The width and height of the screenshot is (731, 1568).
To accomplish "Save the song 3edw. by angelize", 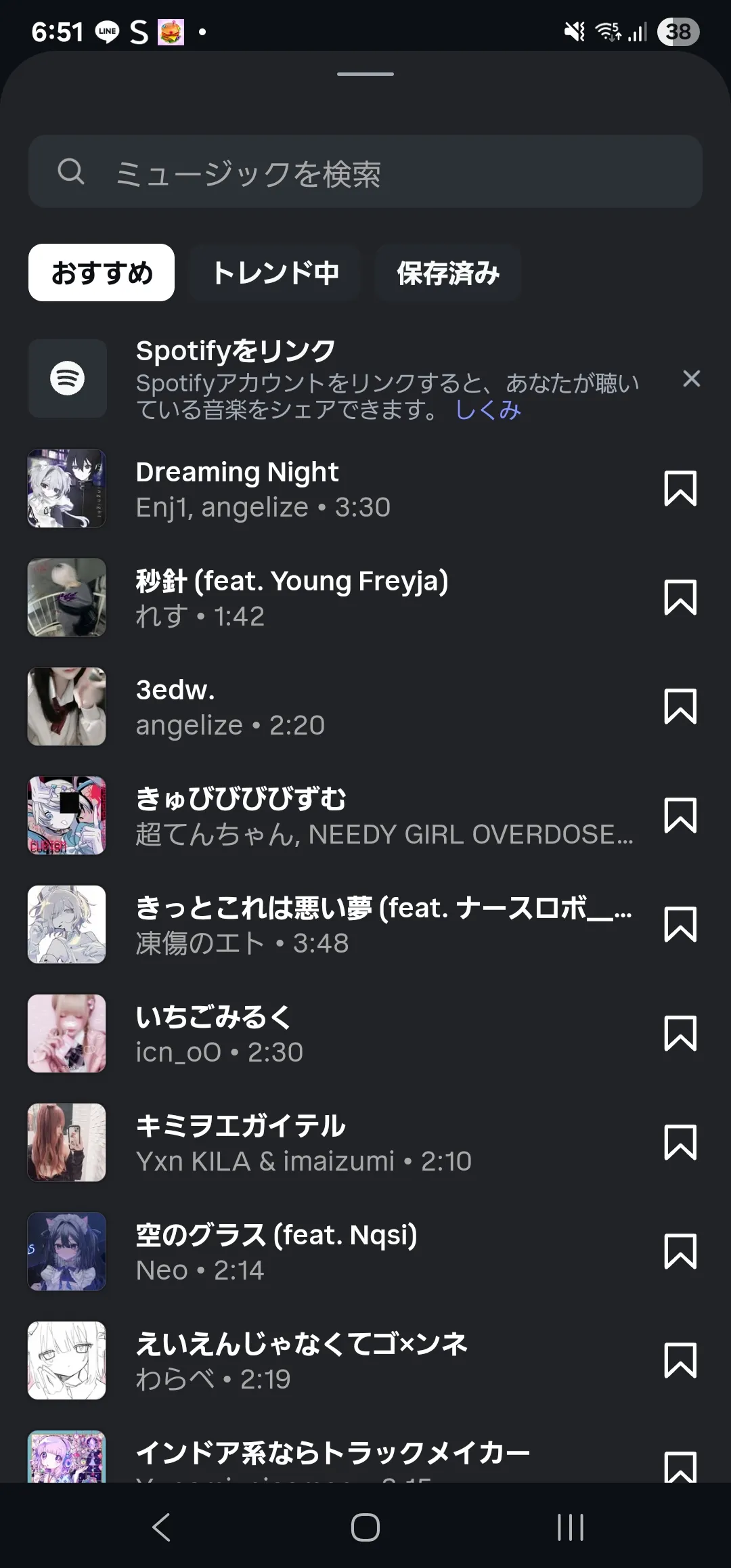I will point(680,707).
